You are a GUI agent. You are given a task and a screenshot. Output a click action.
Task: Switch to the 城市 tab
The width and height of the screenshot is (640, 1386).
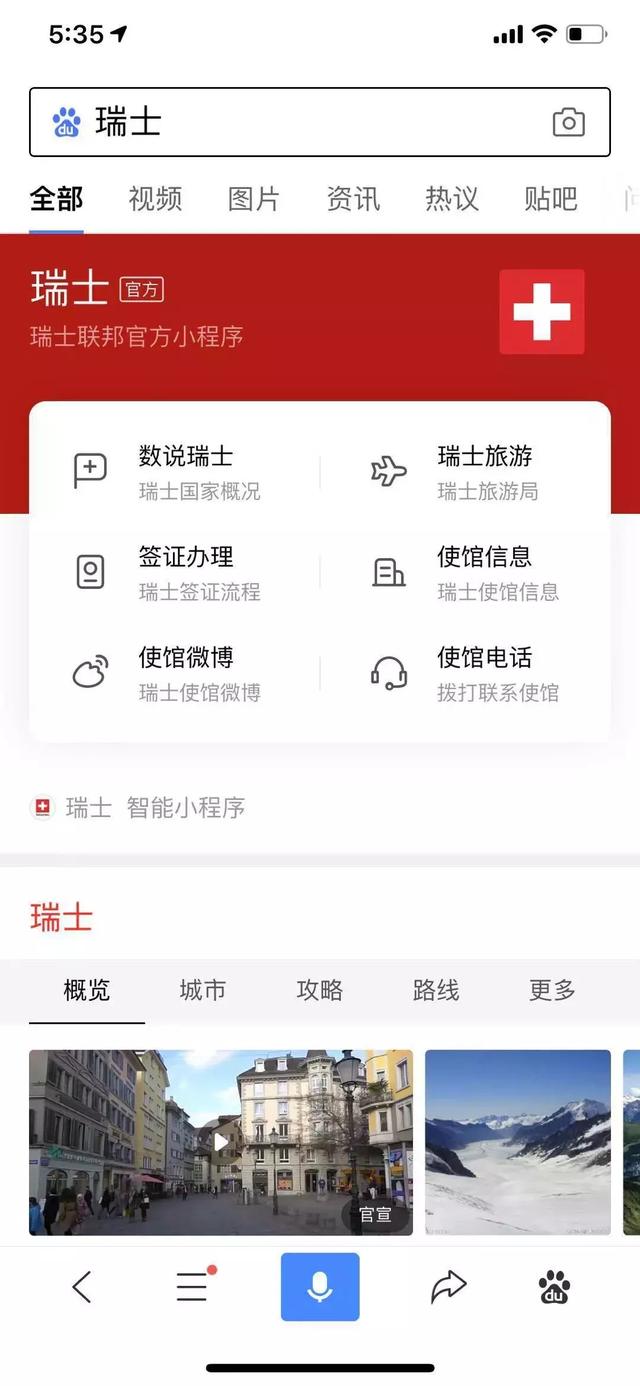[x=203, y=990]
